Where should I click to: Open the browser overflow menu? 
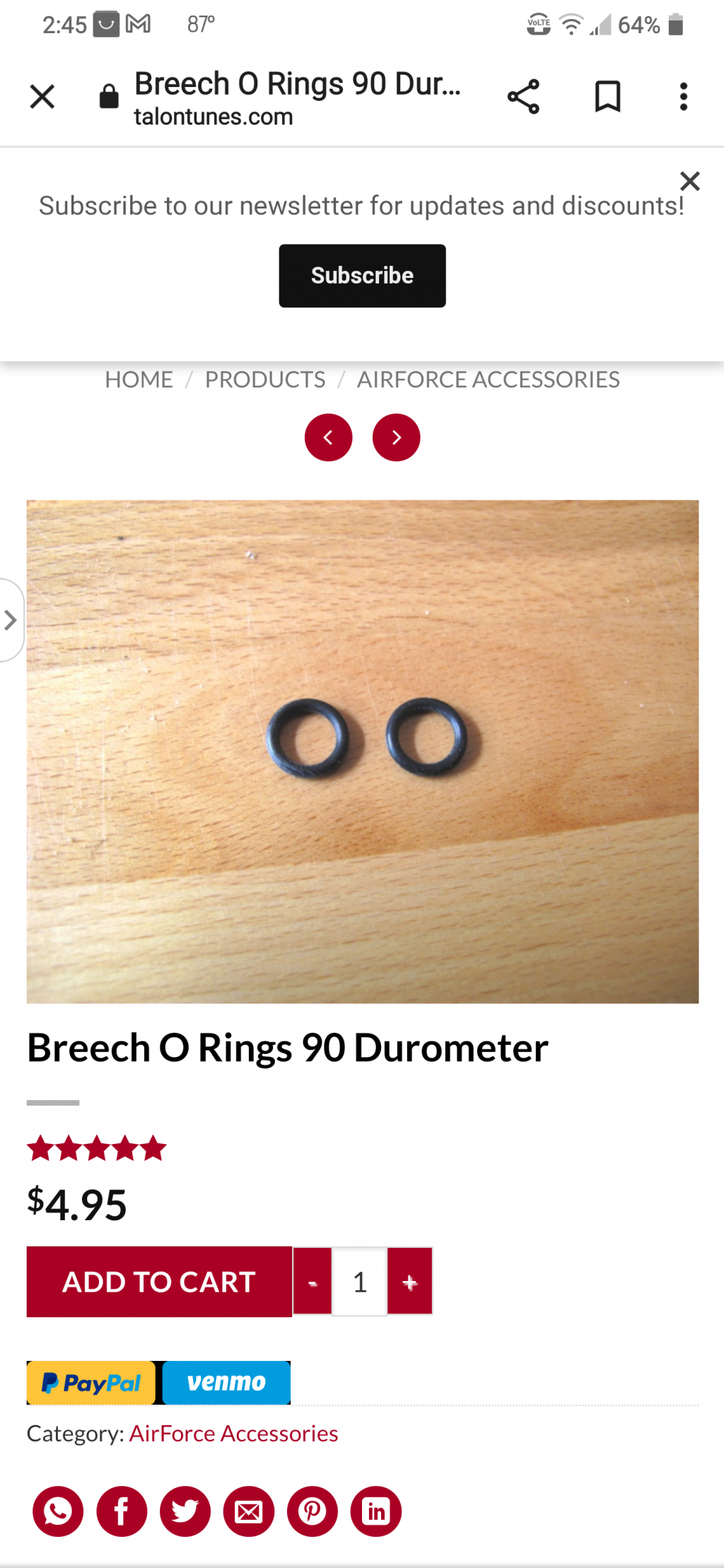tap(683, 96)
